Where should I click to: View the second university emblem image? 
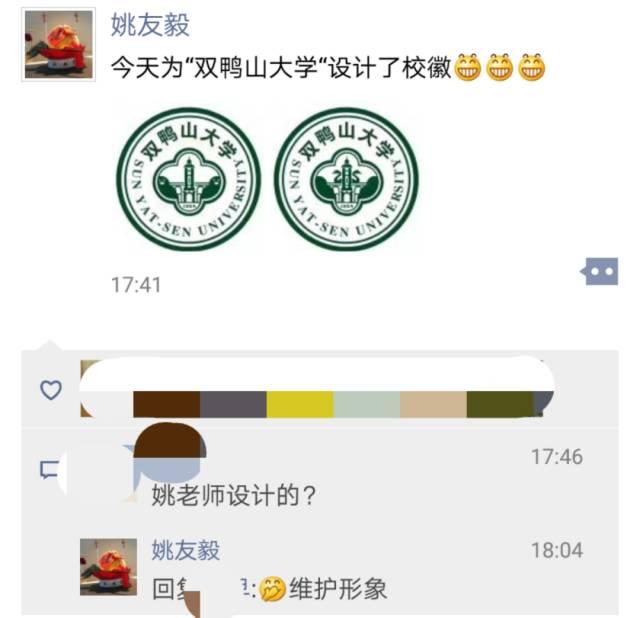[x=347, y=177]
